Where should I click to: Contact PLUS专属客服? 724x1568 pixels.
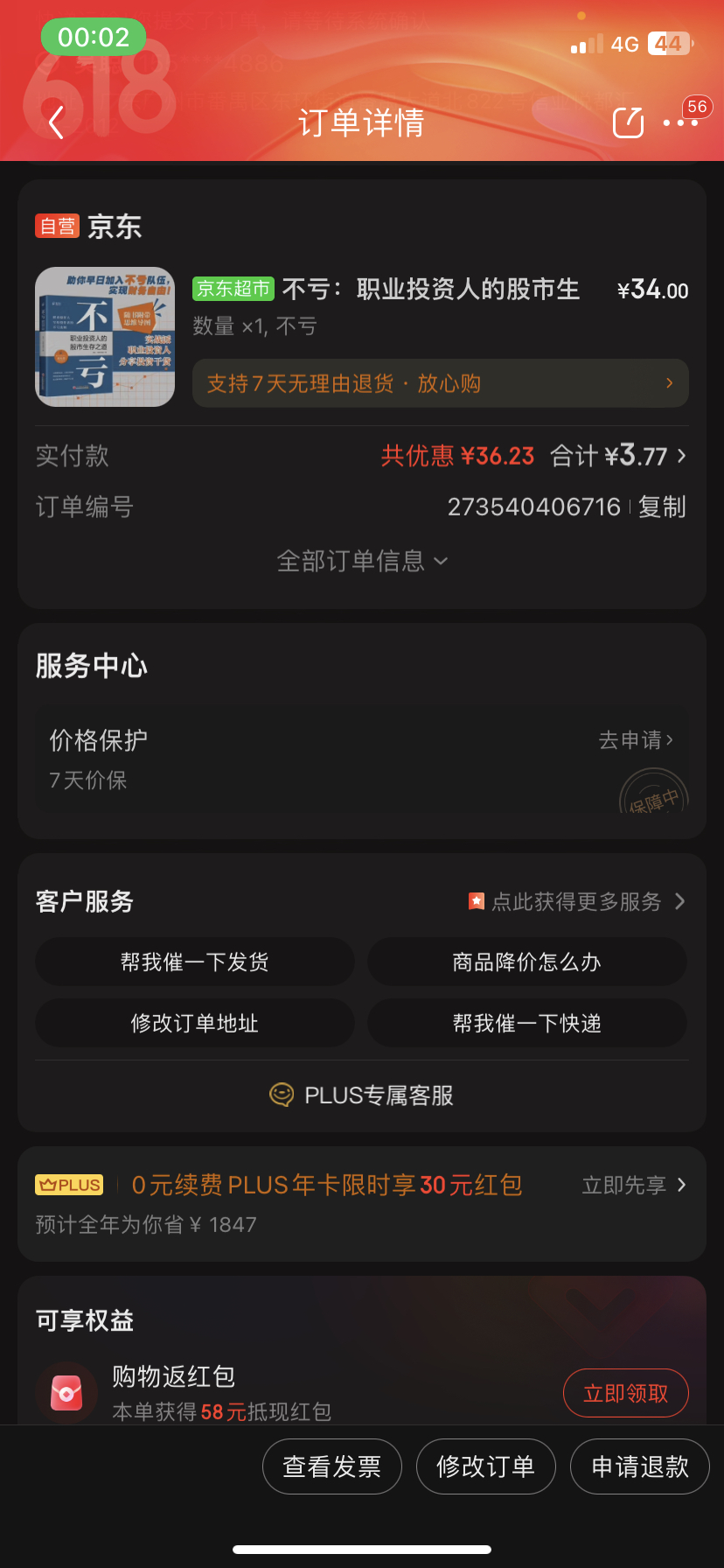362,1095
